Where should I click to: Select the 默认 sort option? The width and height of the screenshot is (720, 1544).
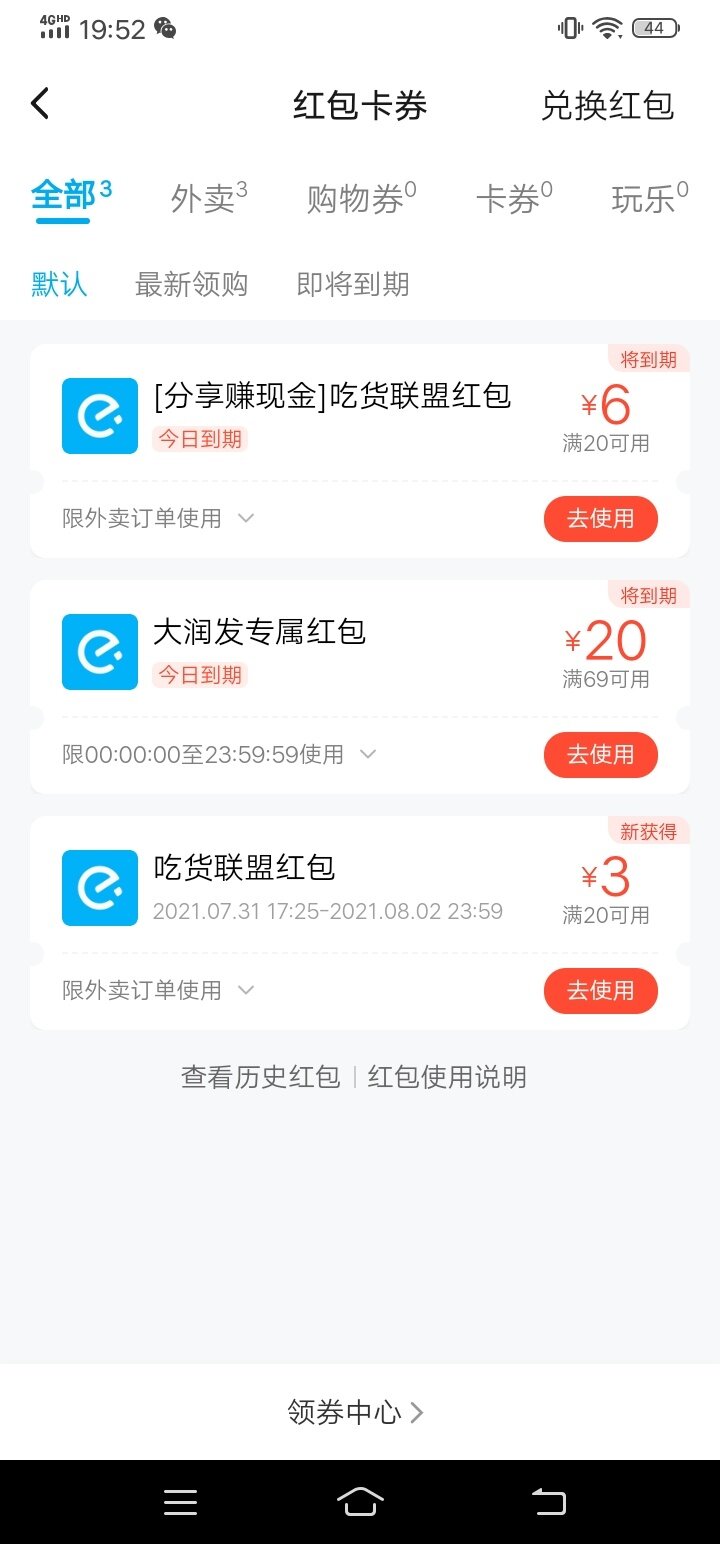59,285
